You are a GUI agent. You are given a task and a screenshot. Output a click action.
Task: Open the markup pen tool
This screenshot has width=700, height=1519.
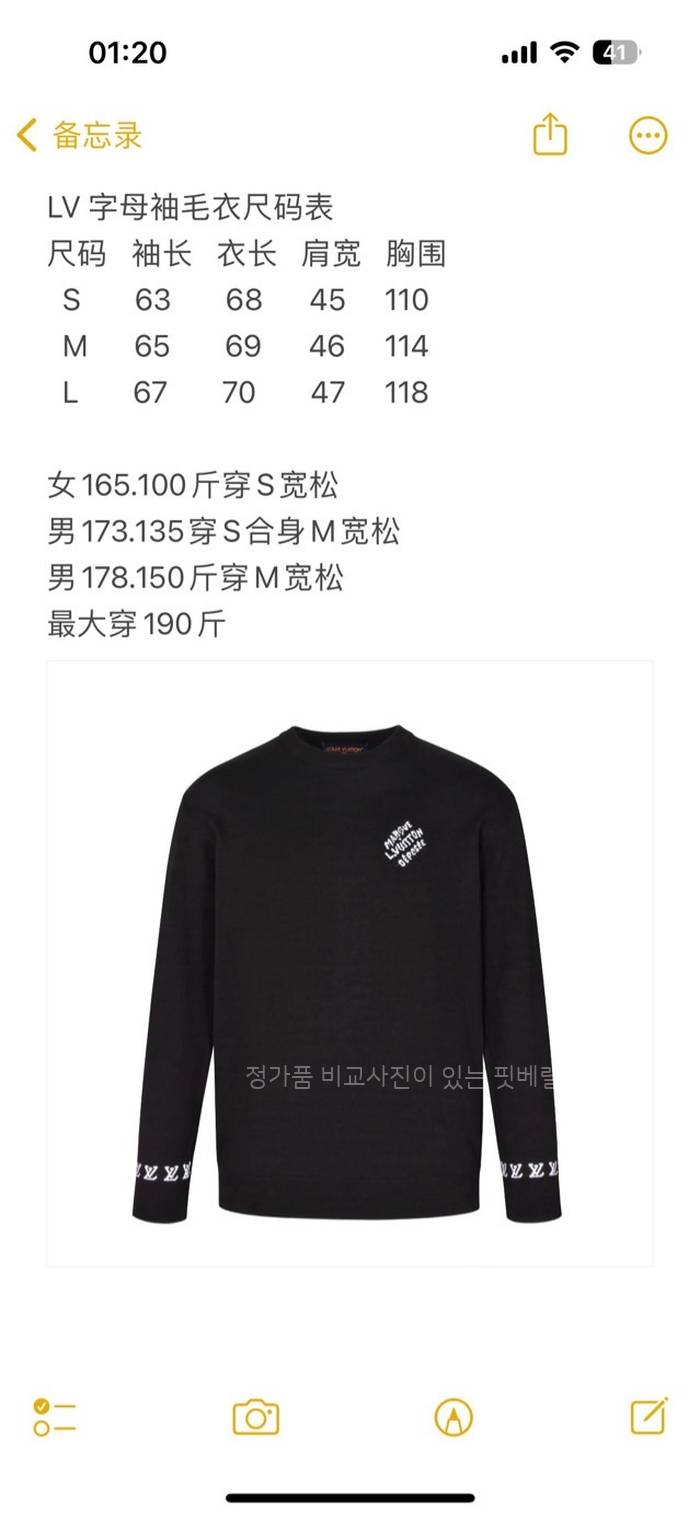(x=453, y=1417)
